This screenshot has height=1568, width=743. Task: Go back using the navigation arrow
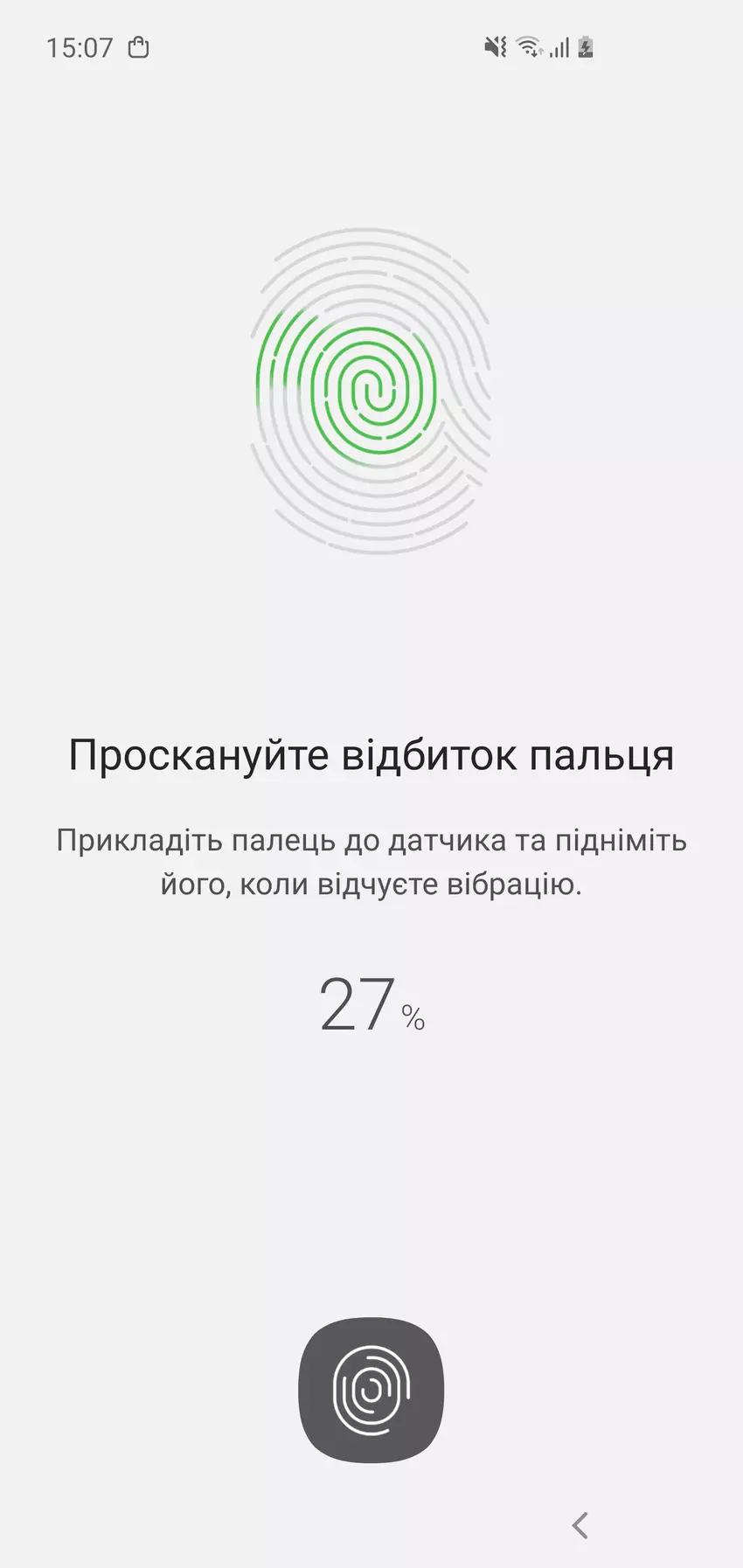580,1524
